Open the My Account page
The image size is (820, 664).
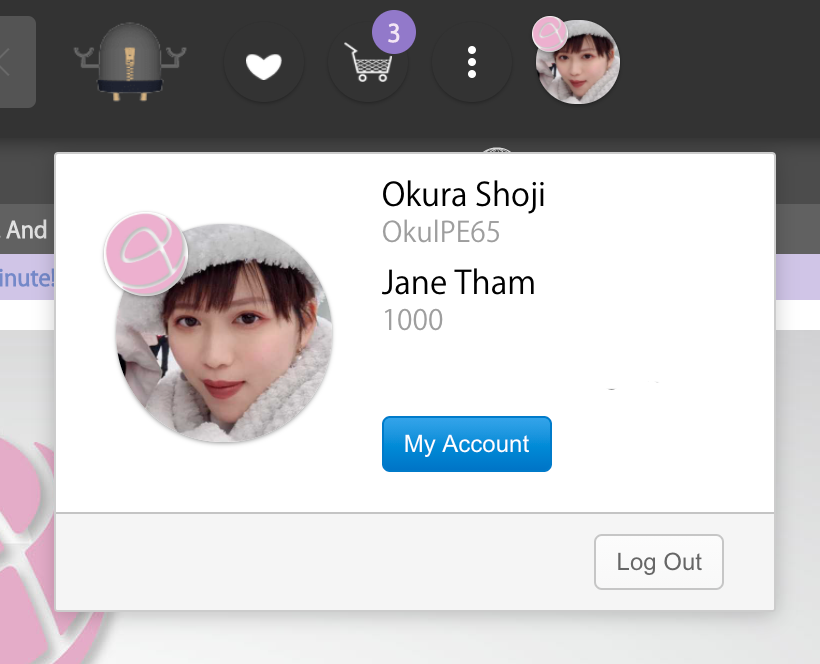[x=466, y=444]
